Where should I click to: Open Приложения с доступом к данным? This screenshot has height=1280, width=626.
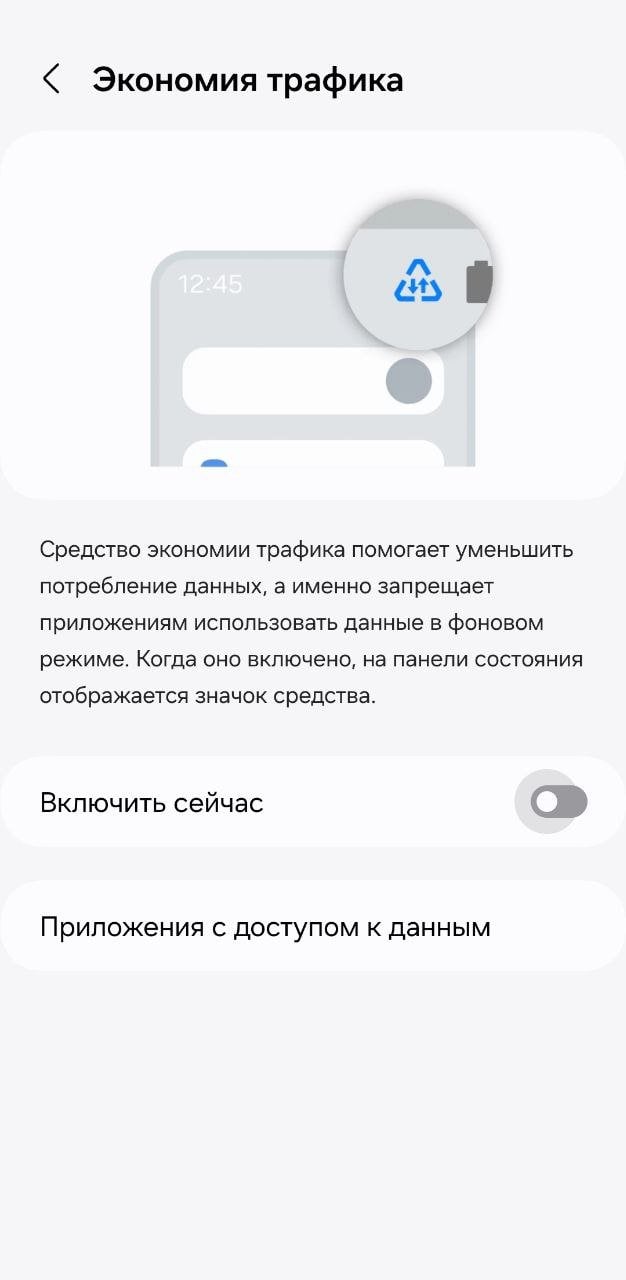(265, 927)
